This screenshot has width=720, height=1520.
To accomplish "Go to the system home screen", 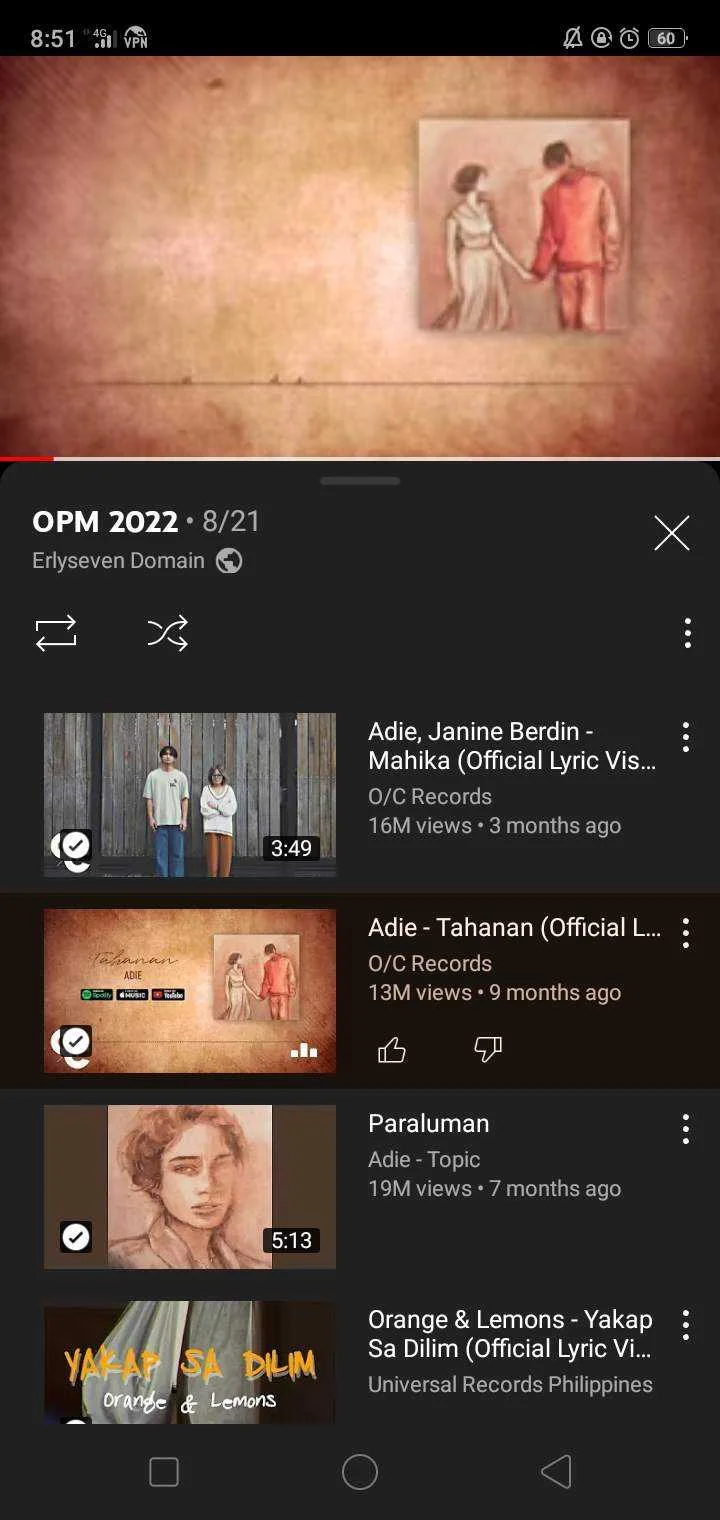I will click(x=360, y=1472).
